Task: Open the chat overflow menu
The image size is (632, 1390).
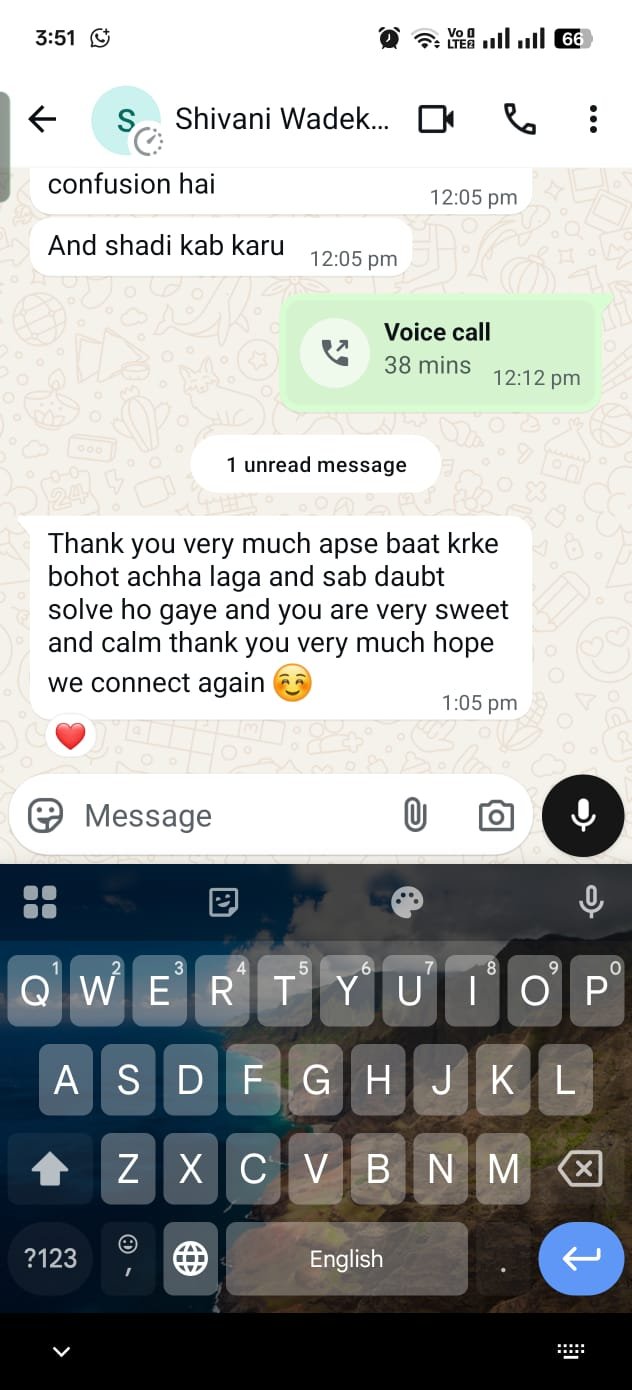Action: 593,120
